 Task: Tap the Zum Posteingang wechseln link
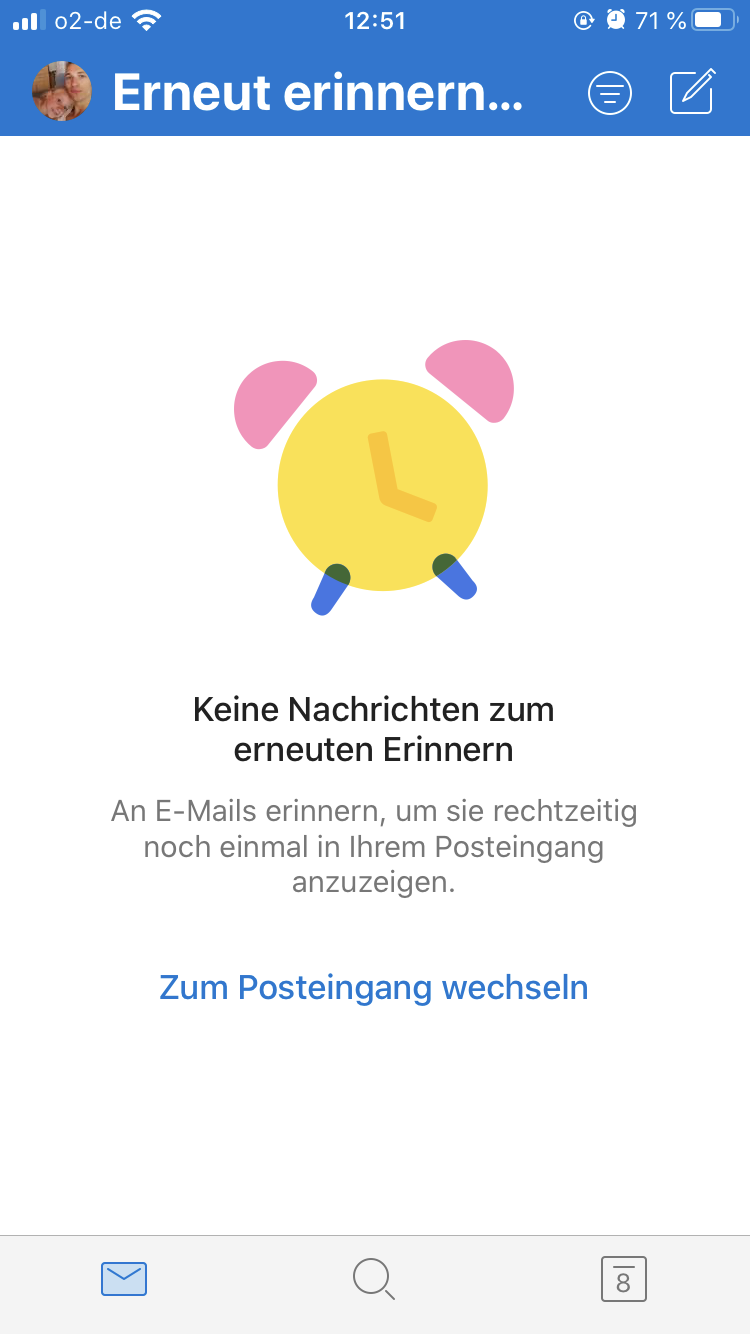coord(374,987)
